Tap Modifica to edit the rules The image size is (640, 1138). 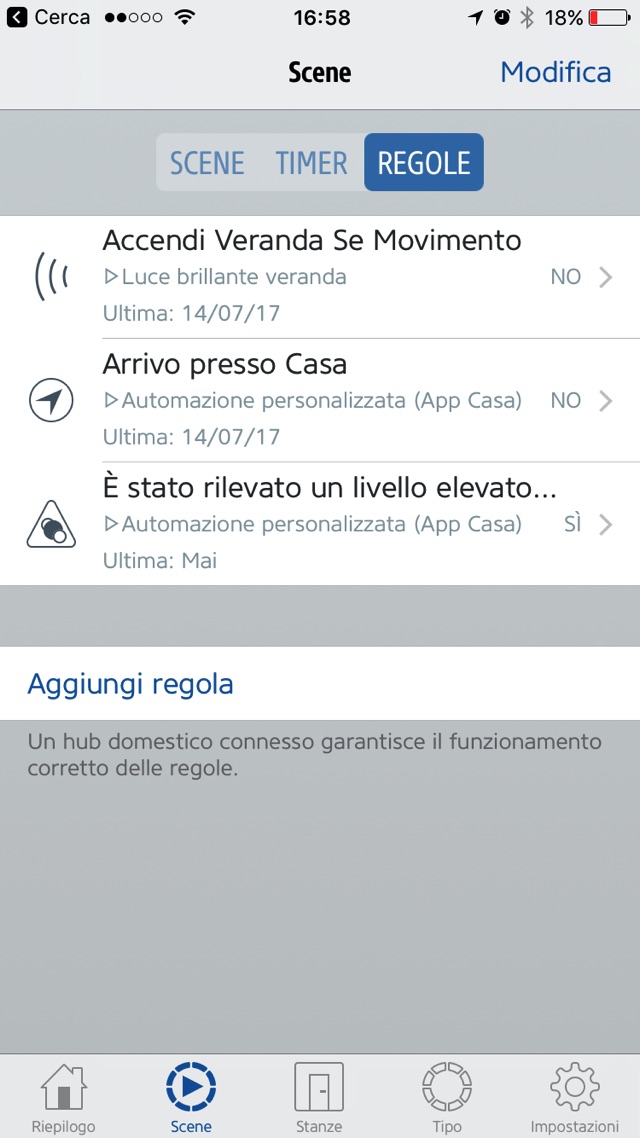555,73
